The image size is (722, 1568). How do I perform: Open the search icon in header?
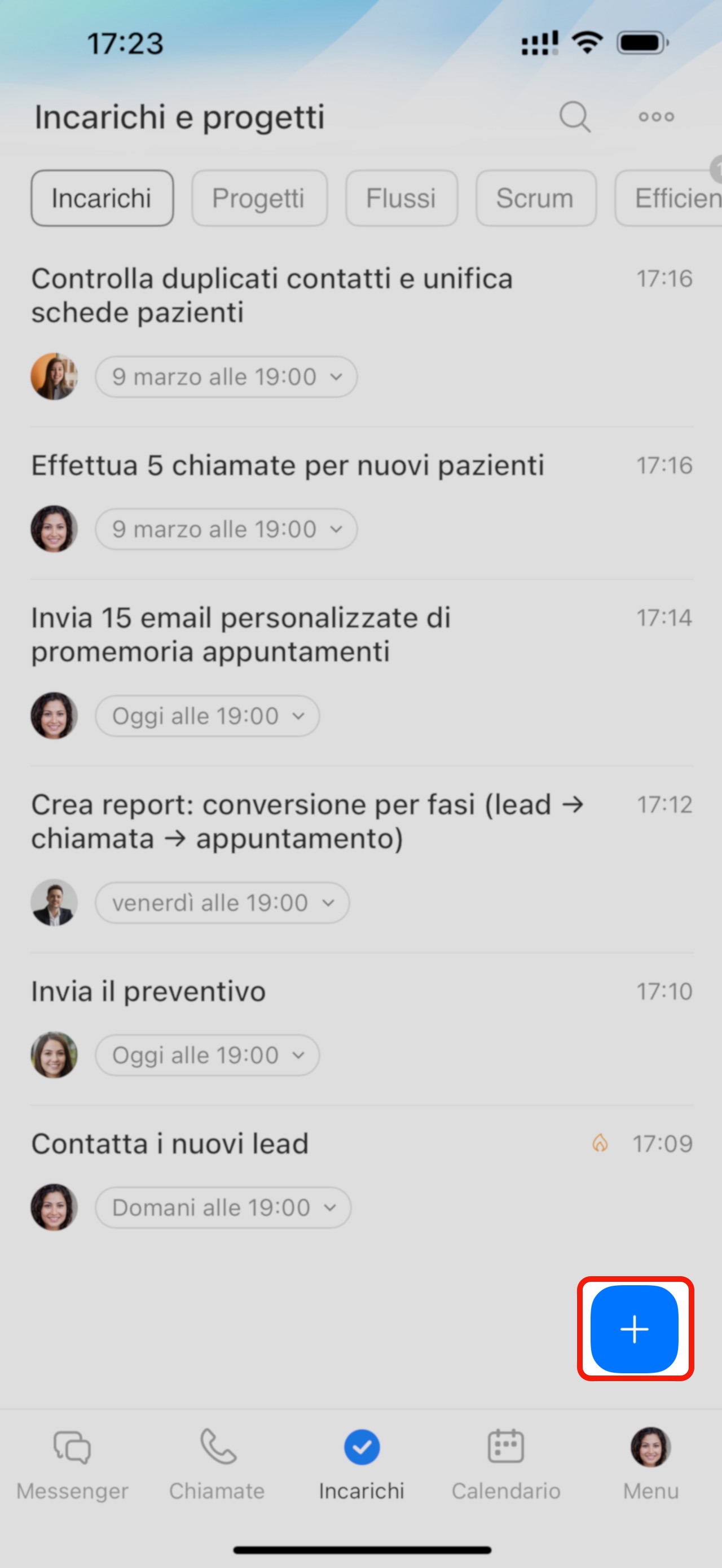pyautogui.click(x=574, y=116)
